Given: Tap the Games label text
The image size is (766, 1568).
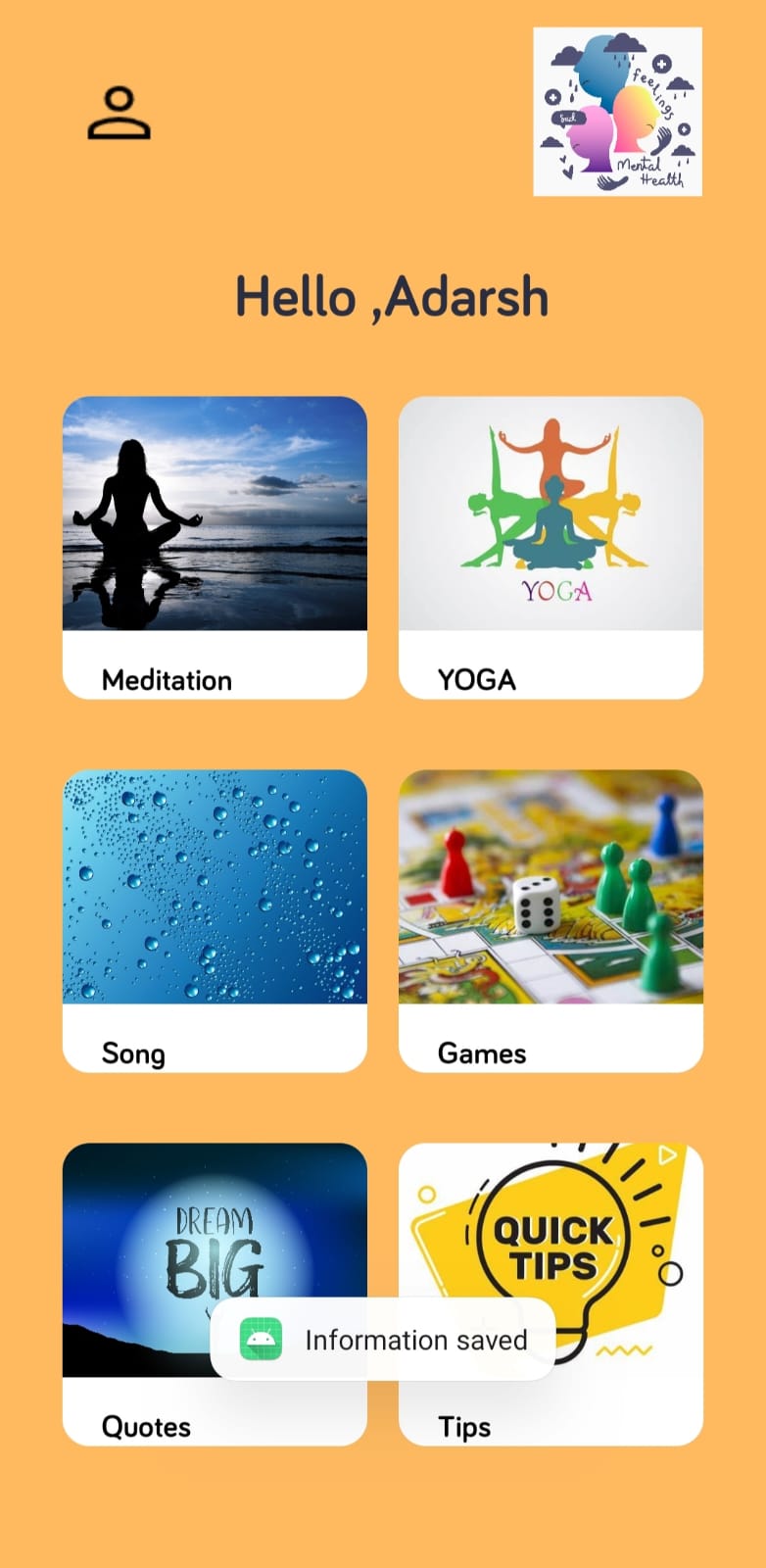Looking at the screenshot, I should coord(482,1053).
